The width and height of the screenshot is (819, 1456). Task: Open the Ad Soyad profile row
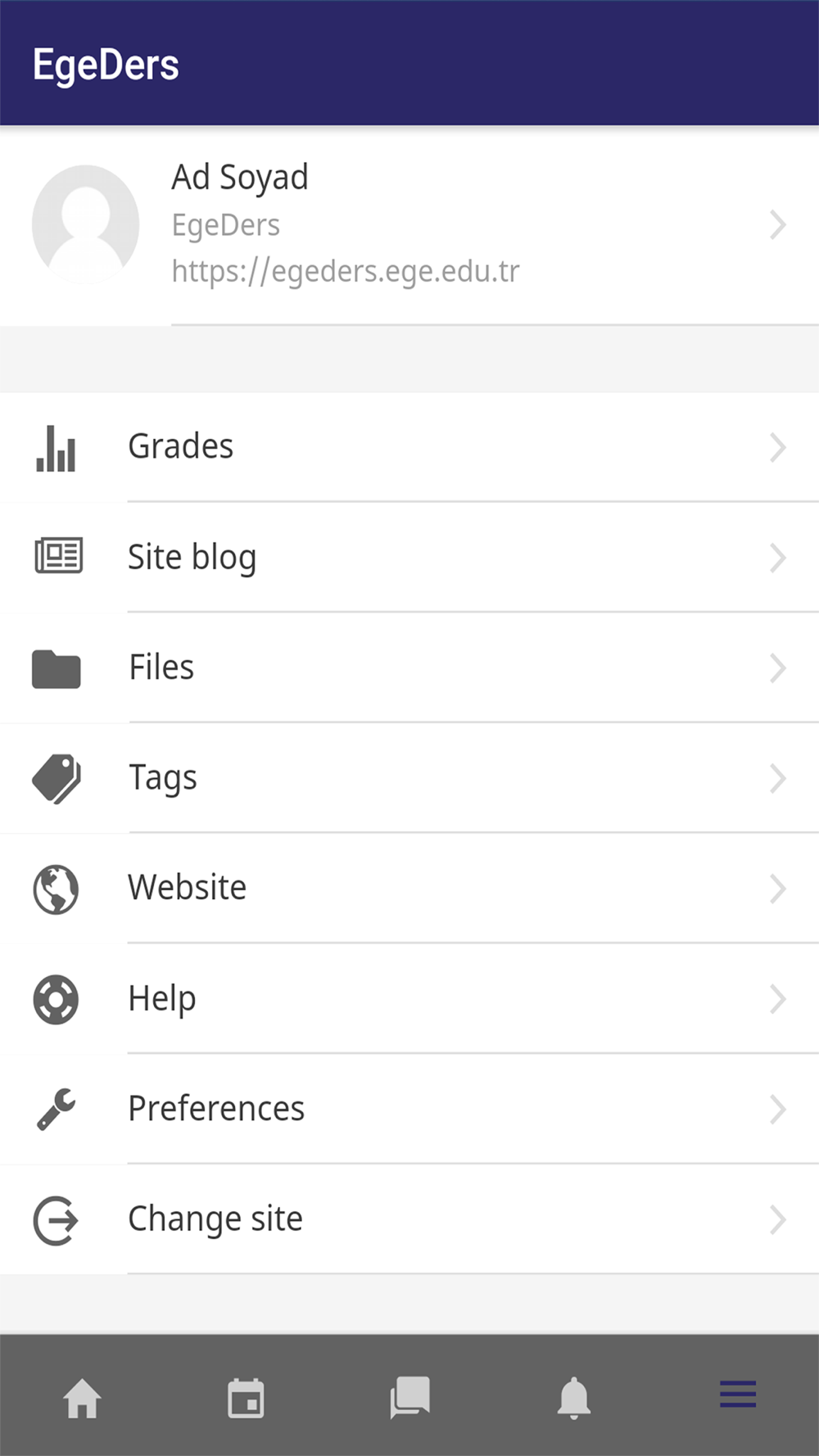(409, 225)
